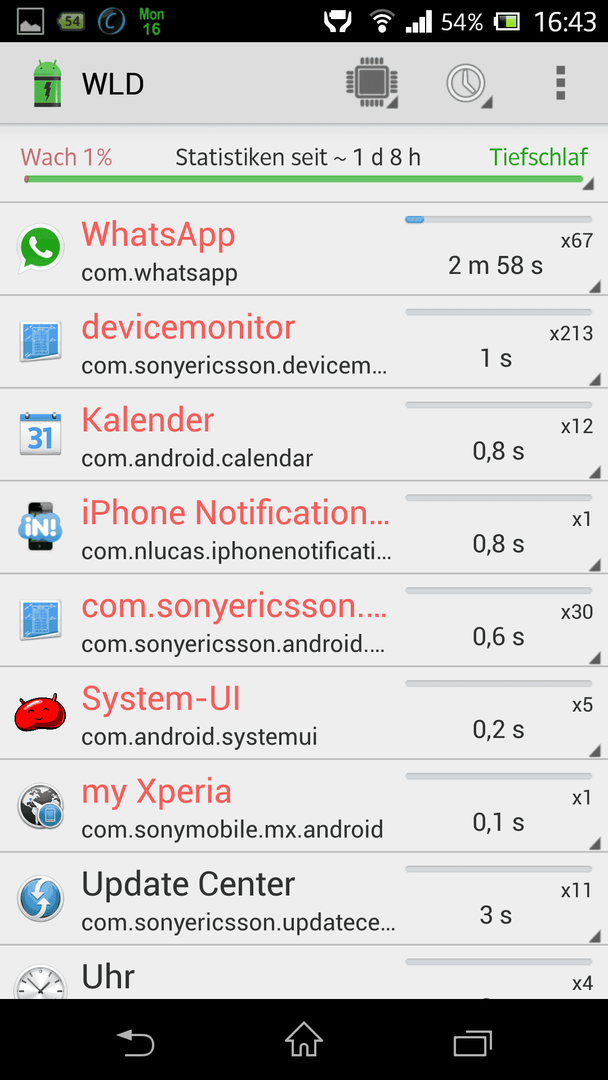Open WhatsApp wakelock details
Viewport: 608px width, 1080px height.
point(304,249)
